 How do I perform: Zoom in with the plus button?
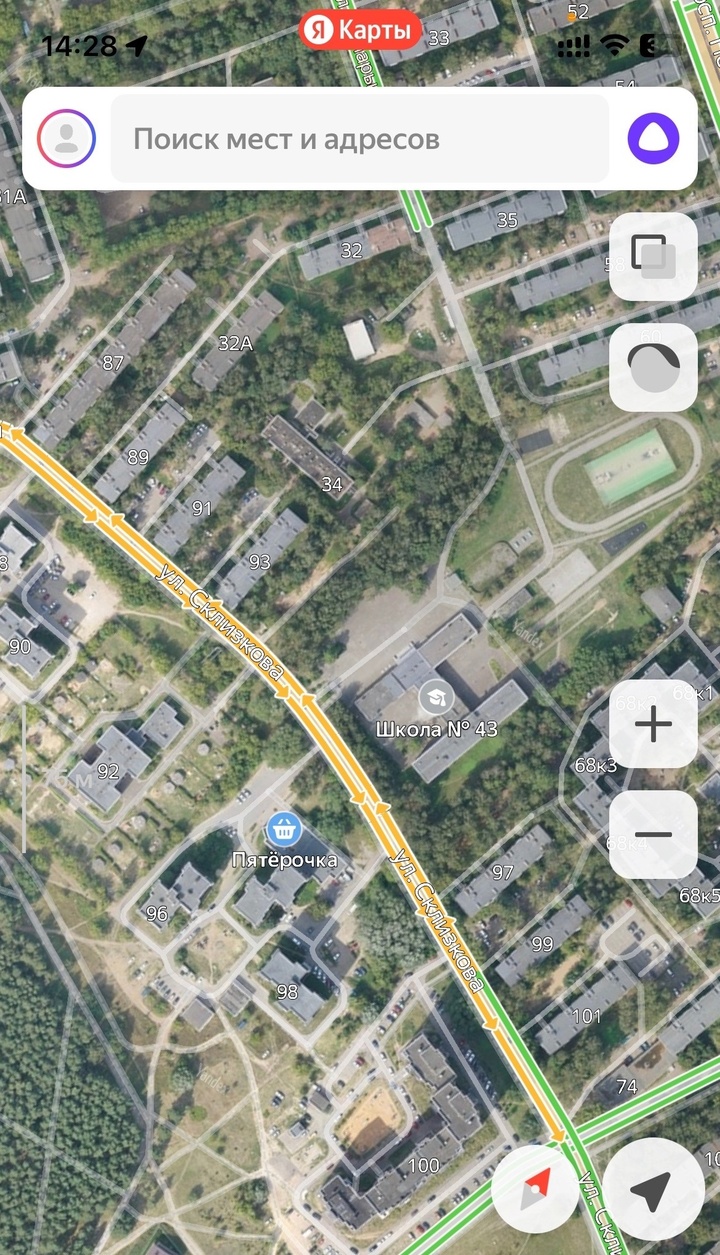pos(653,724)
